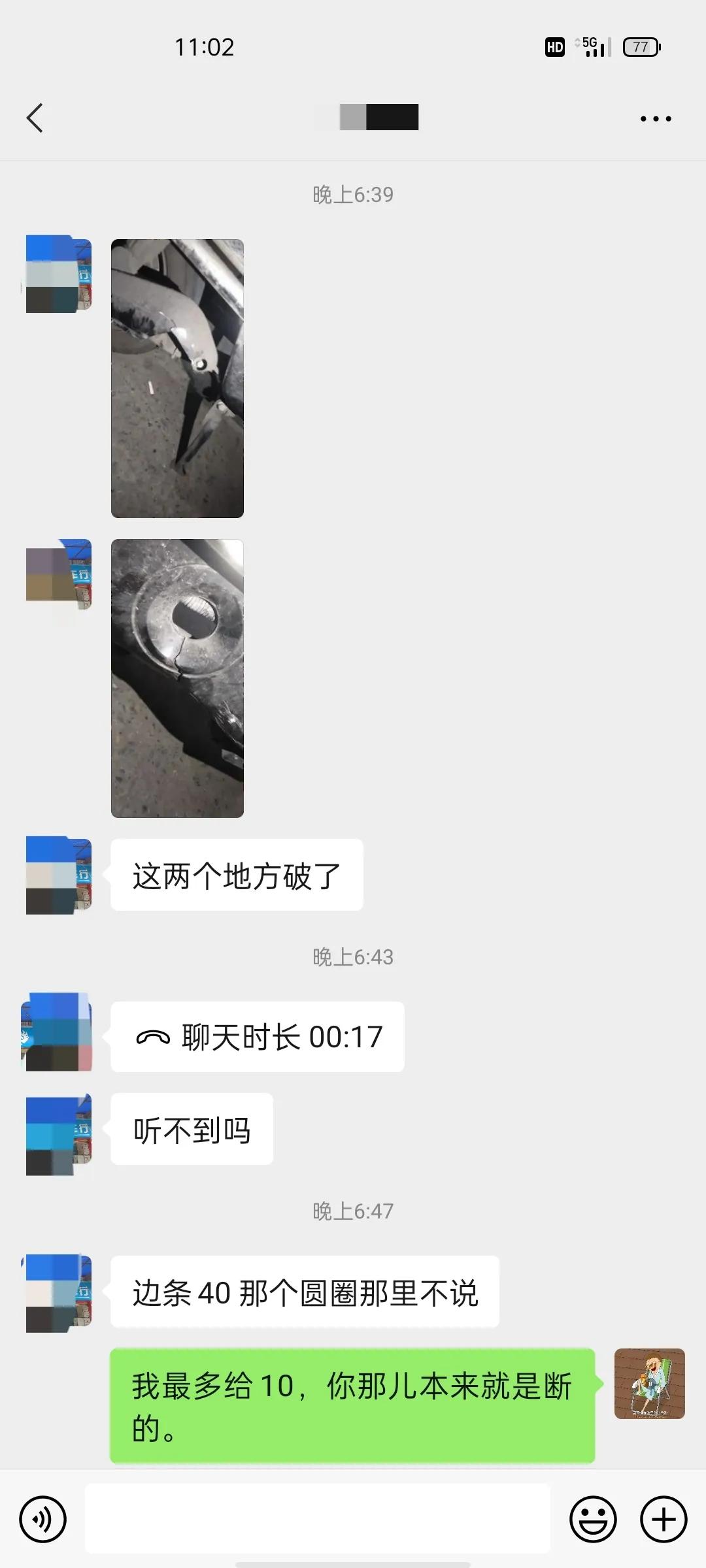Tap the HD indicator in the status bar
The height and width of the screenshot is (1568, 706).
click(x=554, y=46)
